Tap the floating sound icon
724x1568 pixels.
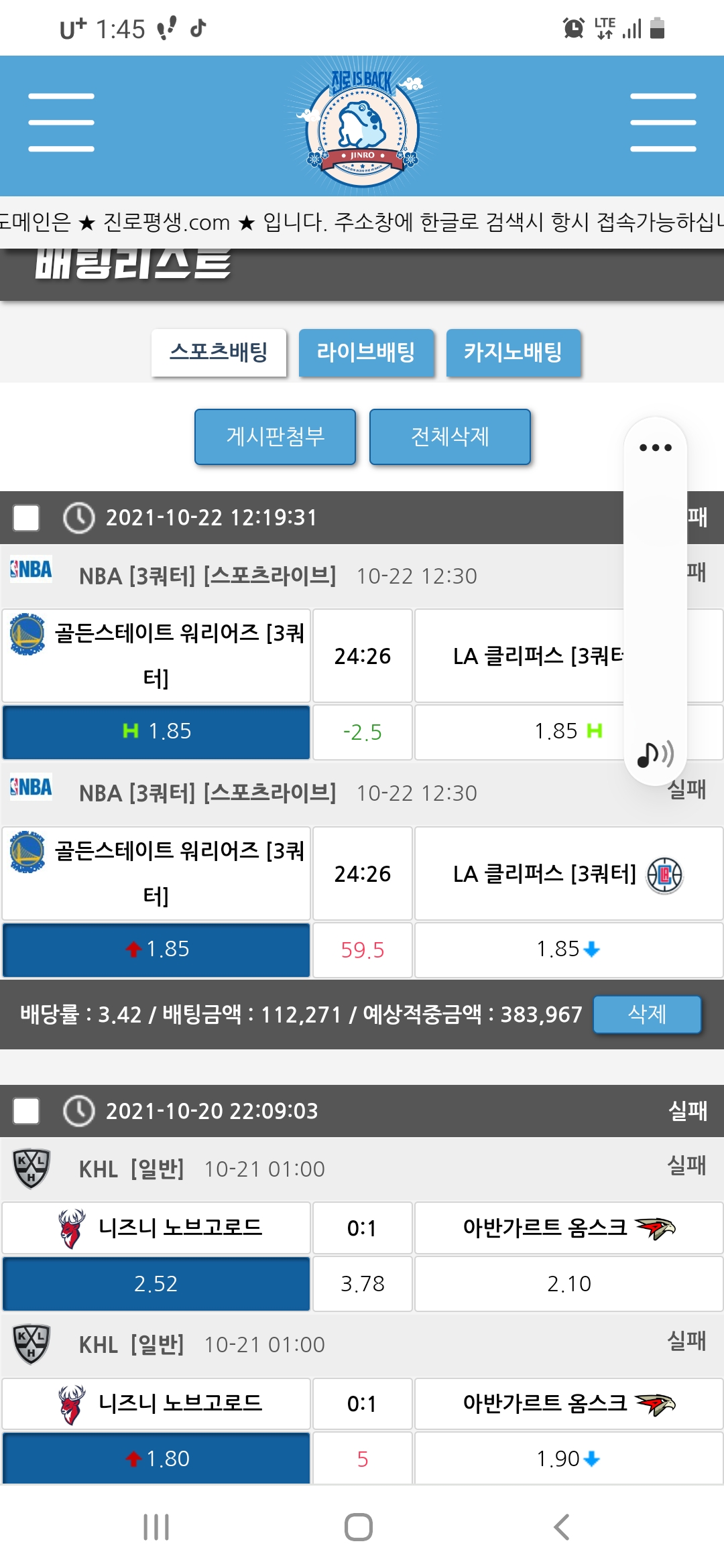[x=655, y=755]
